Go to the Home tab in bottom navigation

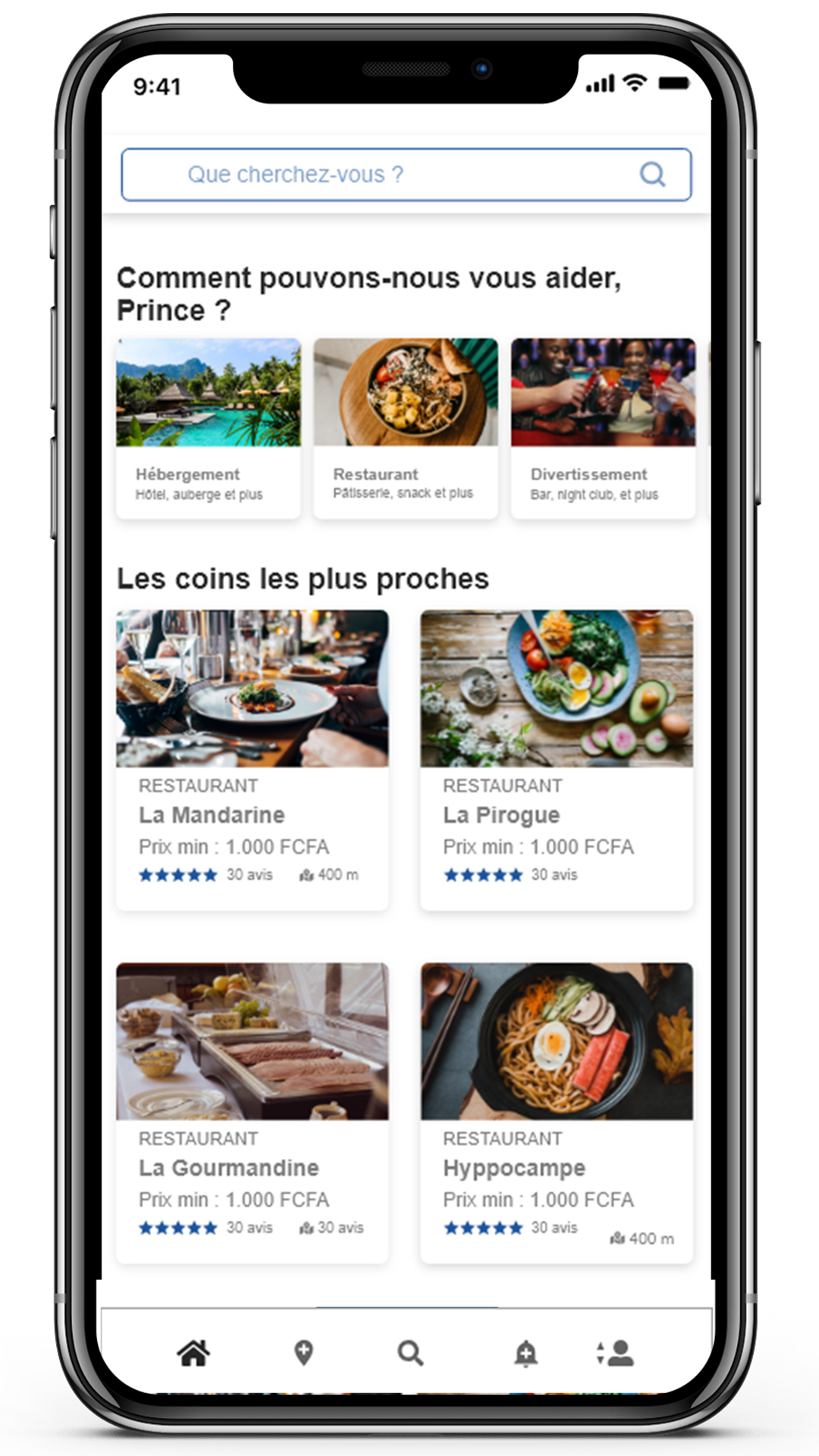tap(193, 1353)
